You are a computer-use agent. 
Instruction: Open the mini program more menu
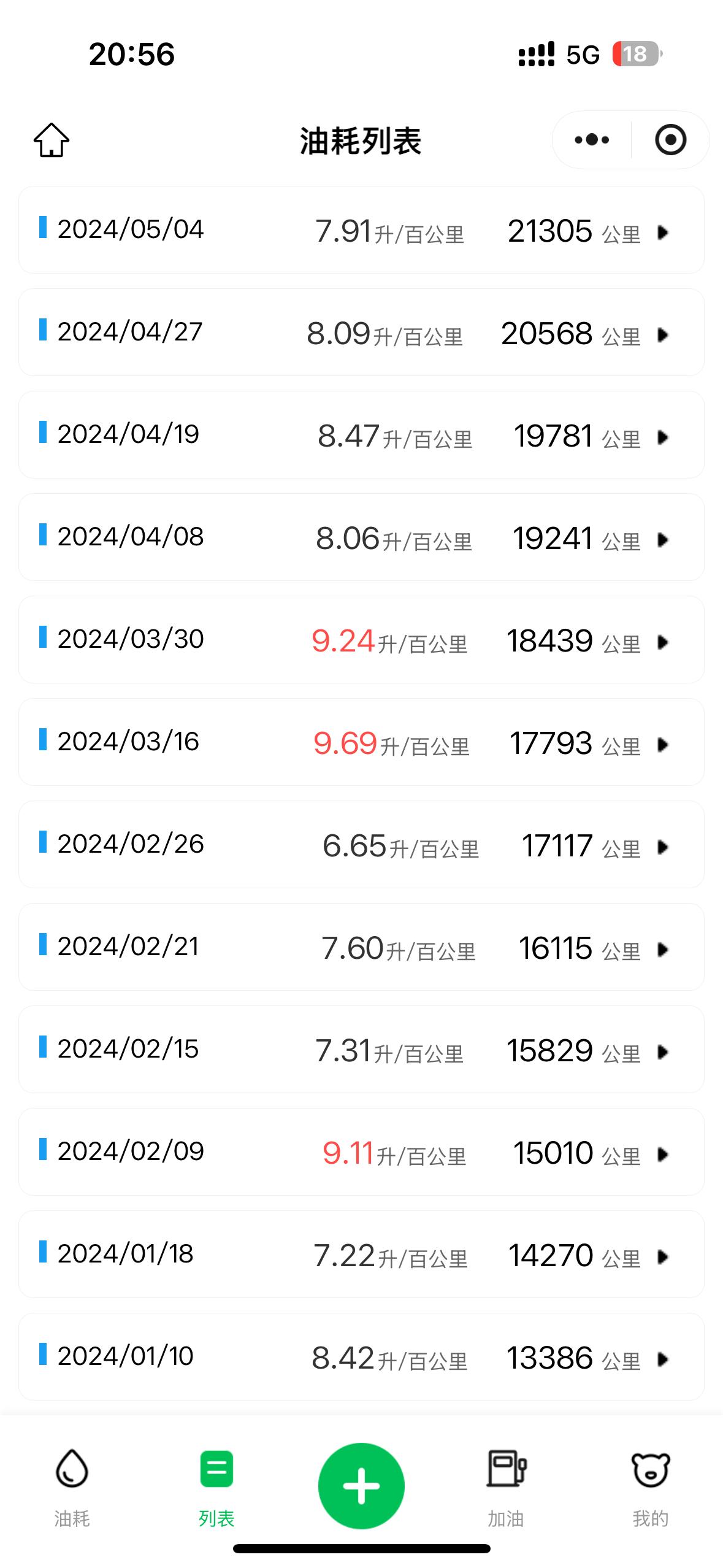[592, 140]
